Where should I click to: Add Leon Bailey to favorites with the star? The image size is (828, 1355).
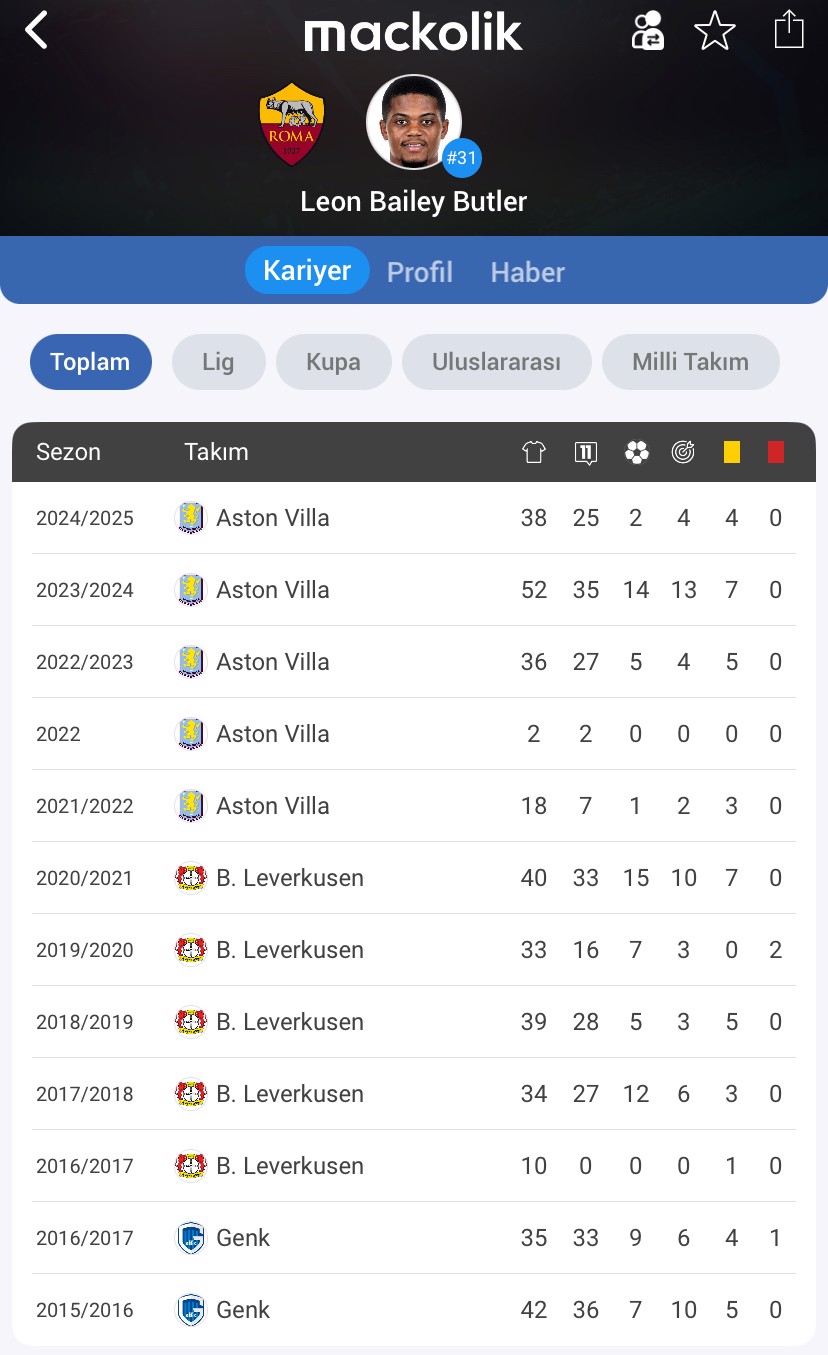pos(715,30)
